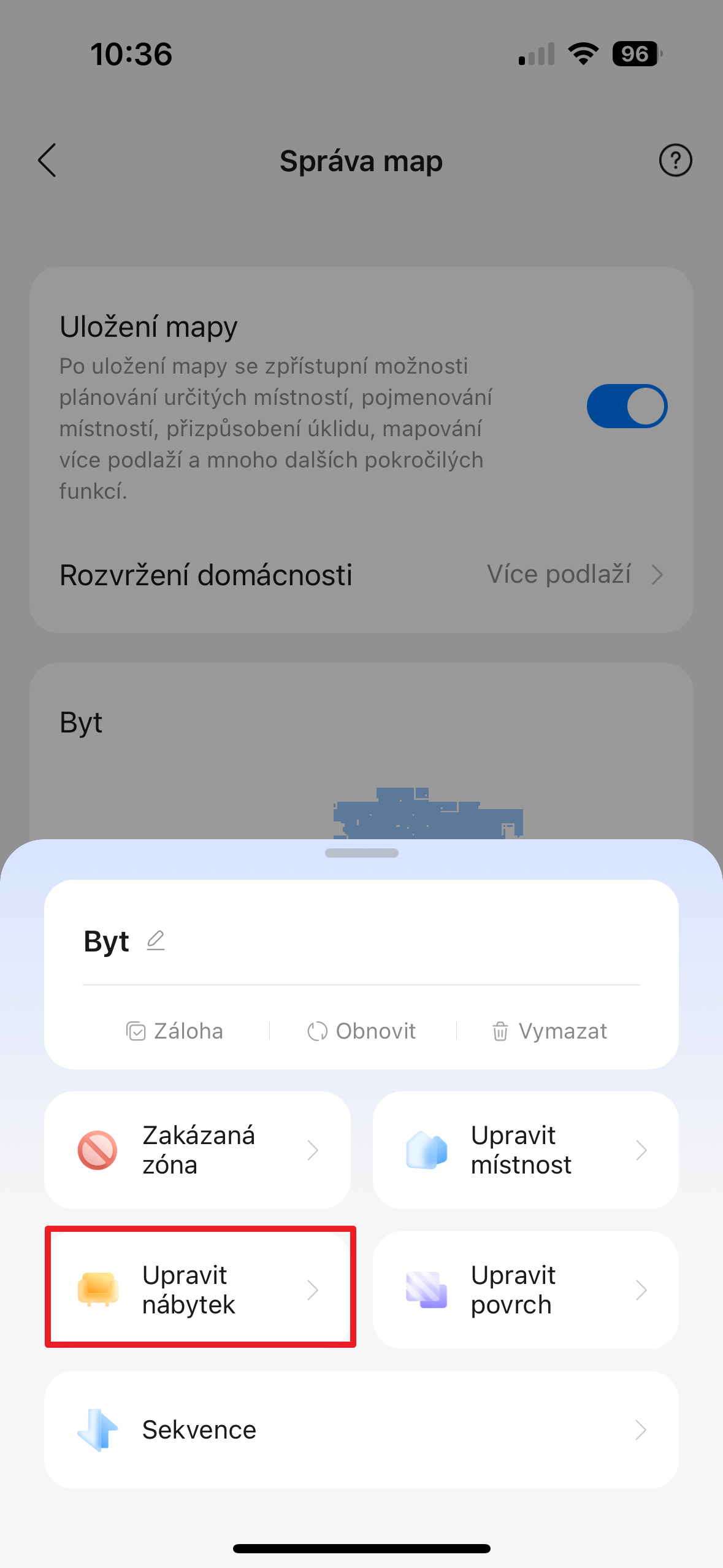
Task: Toggle Uložení mapy switch
Action: (626, 406)
